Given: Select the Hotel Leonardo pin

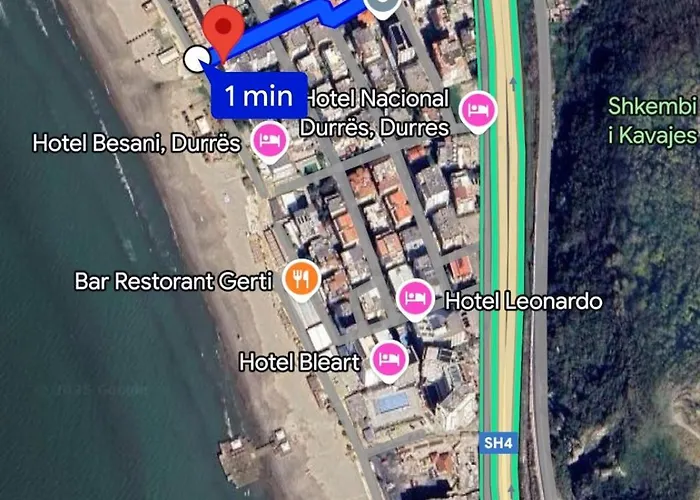Looking at the screenshot, I should click(x=414, y=297).
